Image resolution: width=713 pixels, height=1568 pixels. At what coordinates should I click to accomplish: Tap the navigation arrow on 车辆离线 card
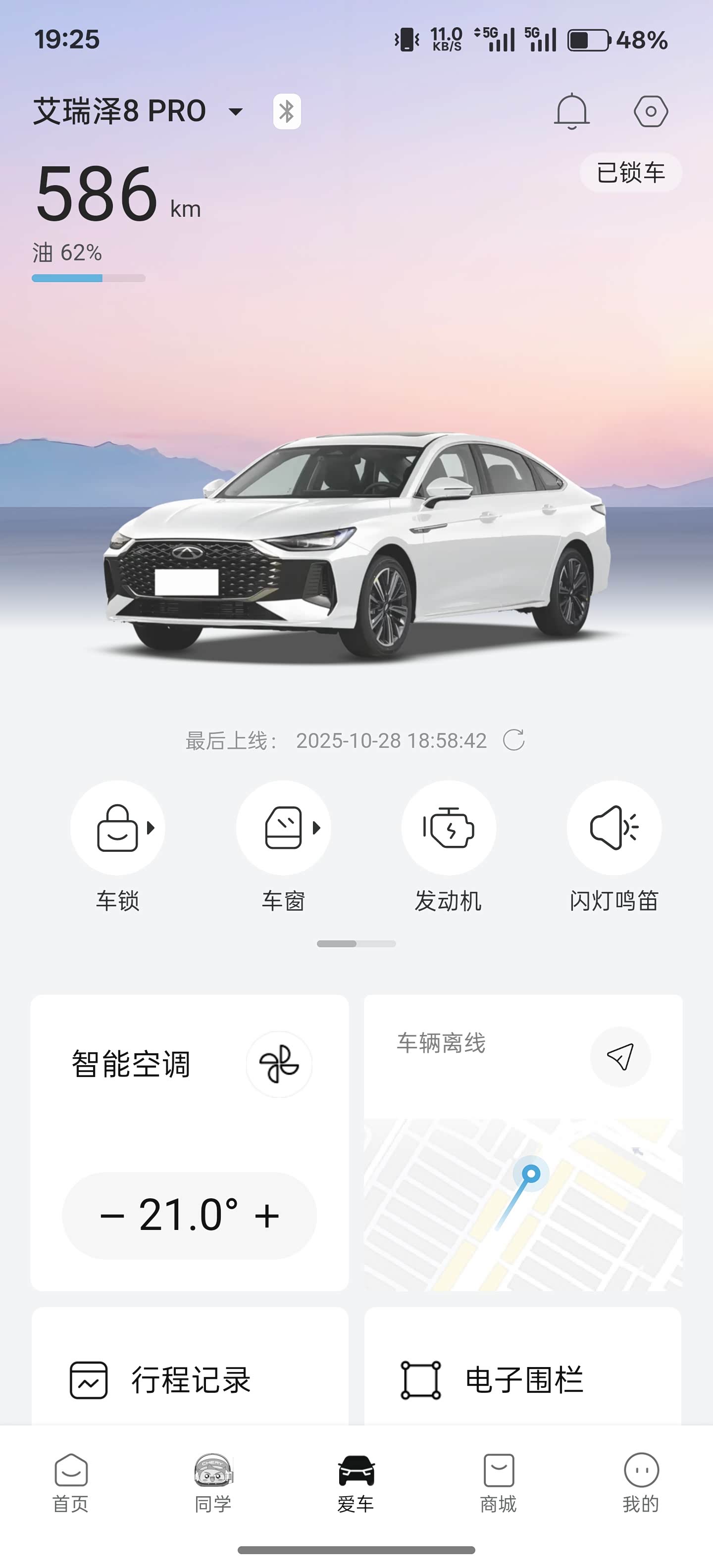point(620,1057)
